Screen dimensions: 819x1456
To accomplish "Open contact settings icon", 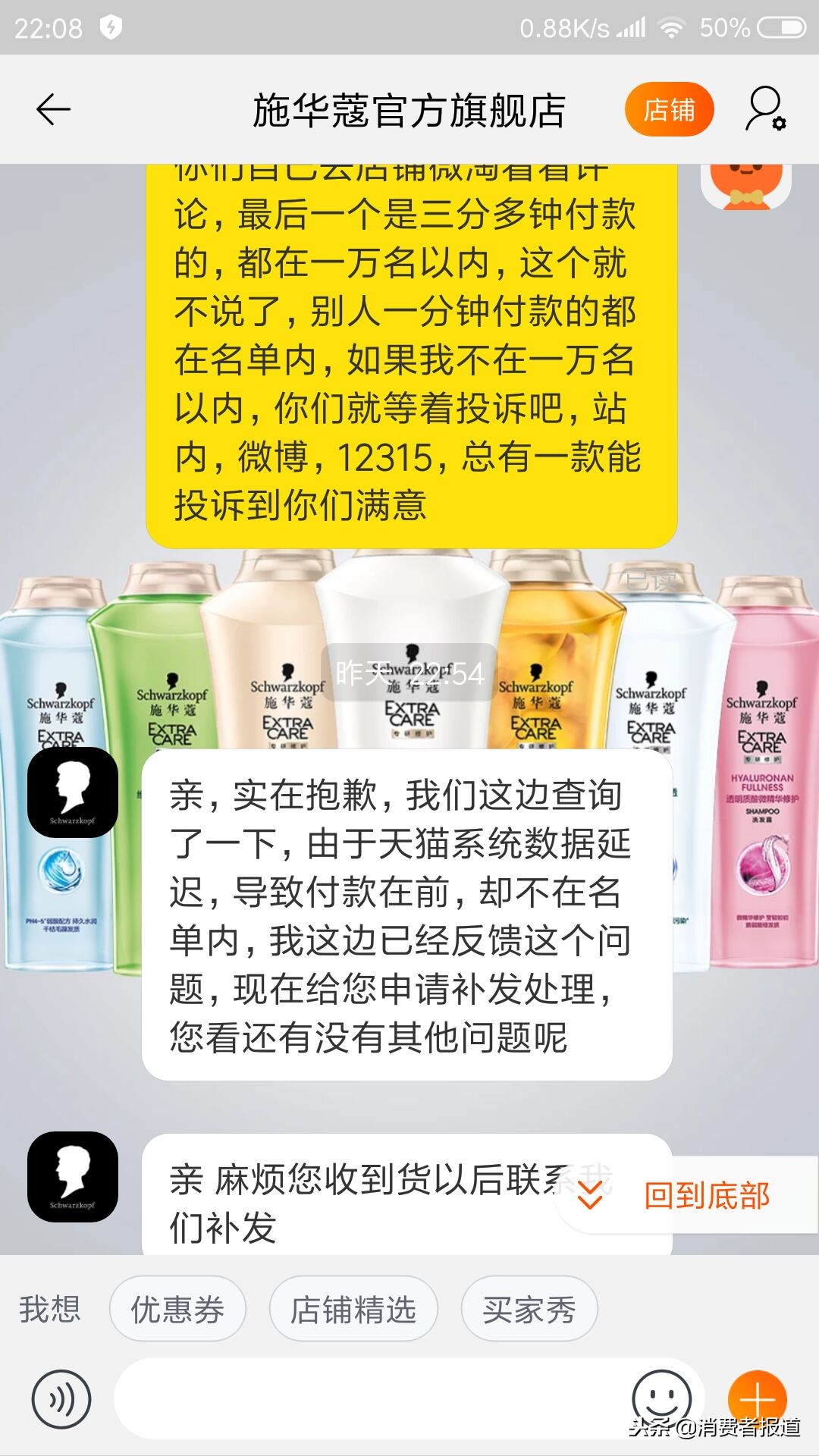I will [764, 110].
